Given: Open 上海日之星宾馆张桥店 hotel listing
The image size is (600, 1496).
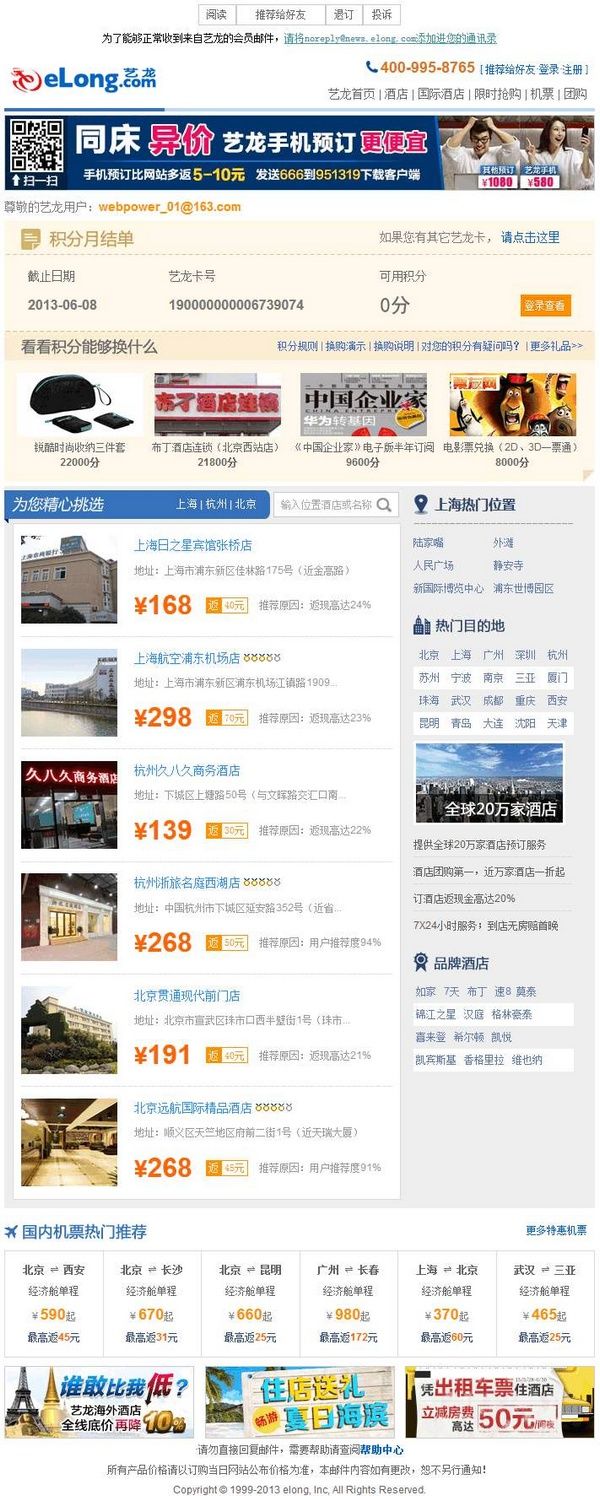Looking at the screenshot, I should tap(193, 546).
